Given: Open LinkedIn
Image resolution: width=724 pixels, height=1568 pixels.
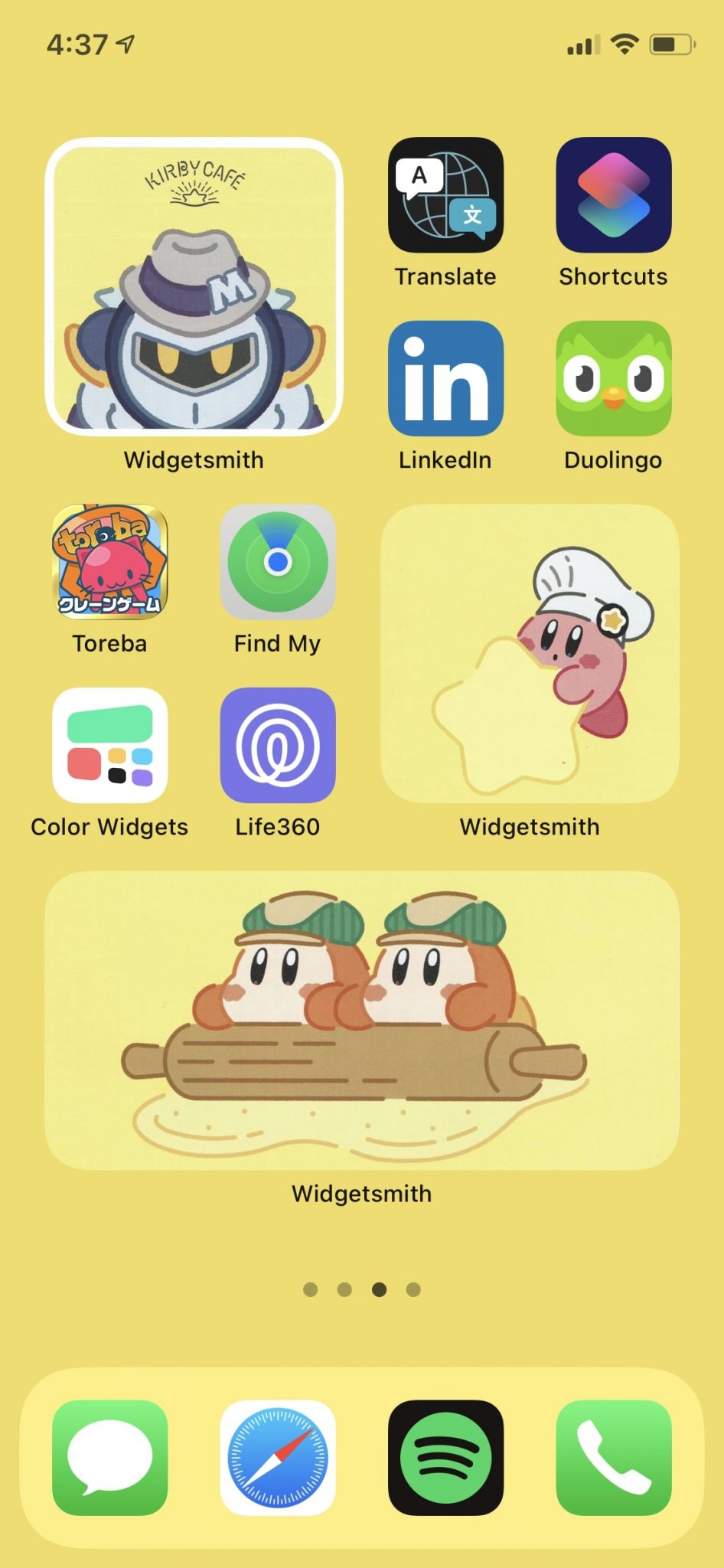Looking at the screenshot, I should (445, 378).
